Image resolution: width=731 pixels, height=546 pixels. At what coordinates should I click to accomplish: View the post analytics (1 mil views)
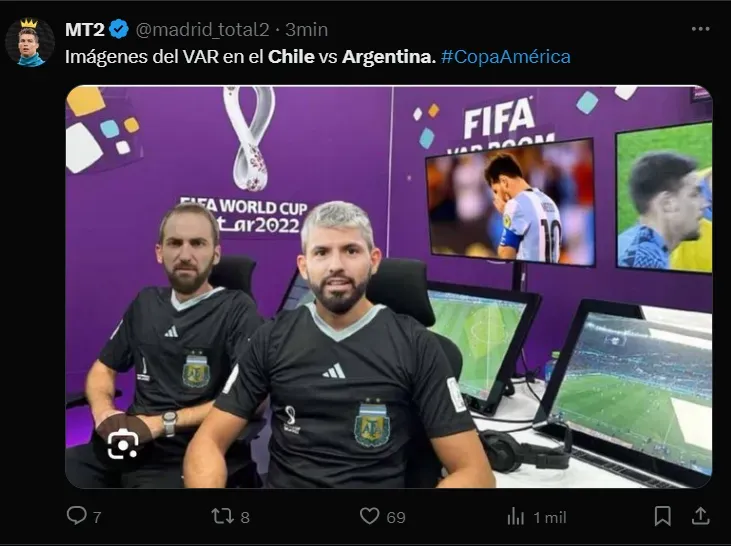517,516
